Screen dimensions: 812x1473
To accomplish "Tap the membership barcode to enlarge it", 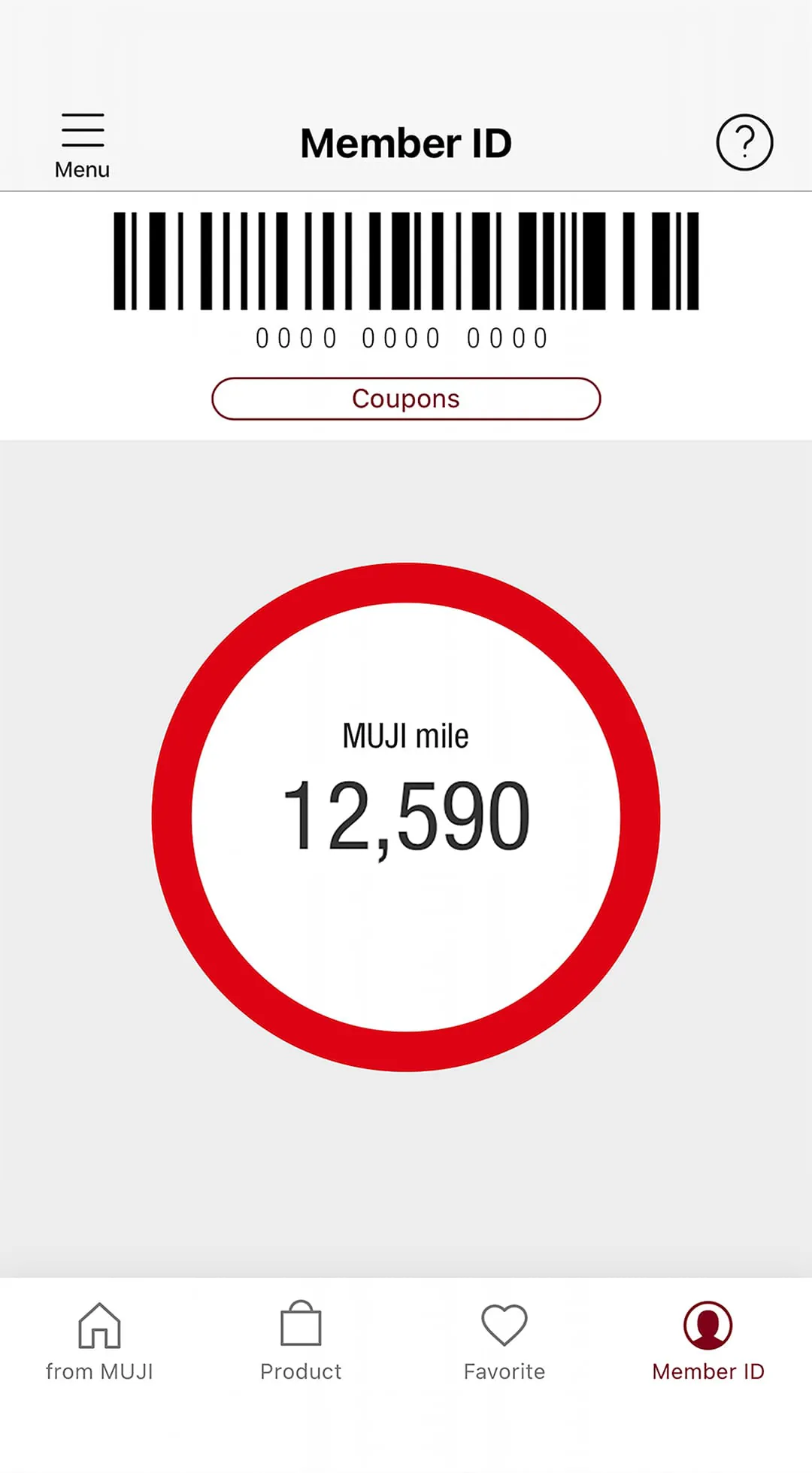I will point(406,263).
